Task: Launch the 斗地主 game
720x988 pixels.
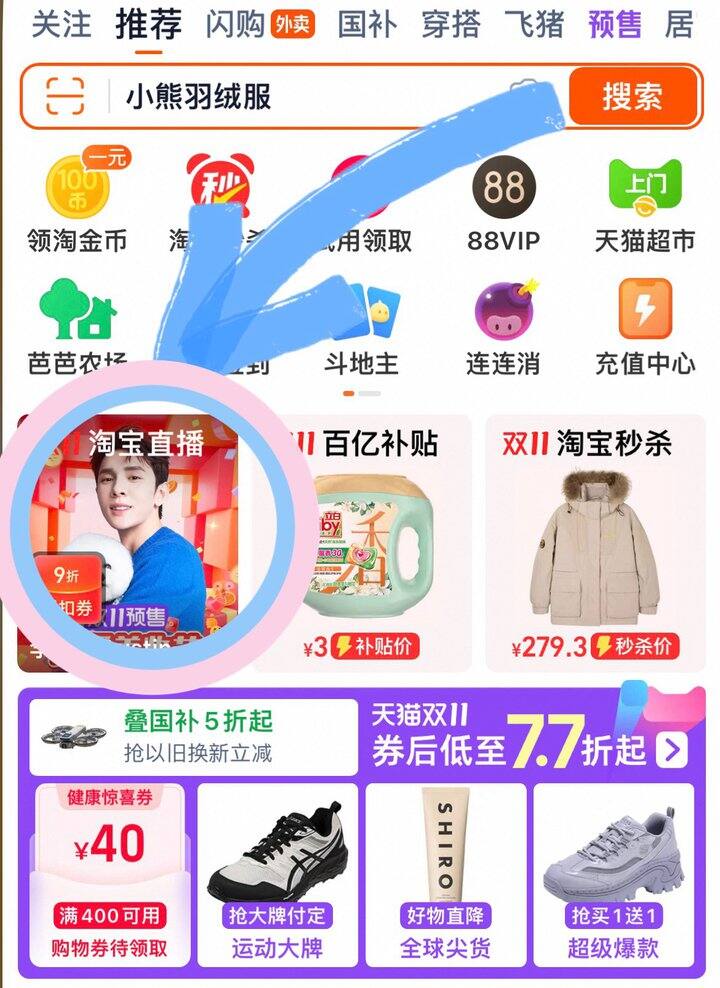Action: [361, 328]
